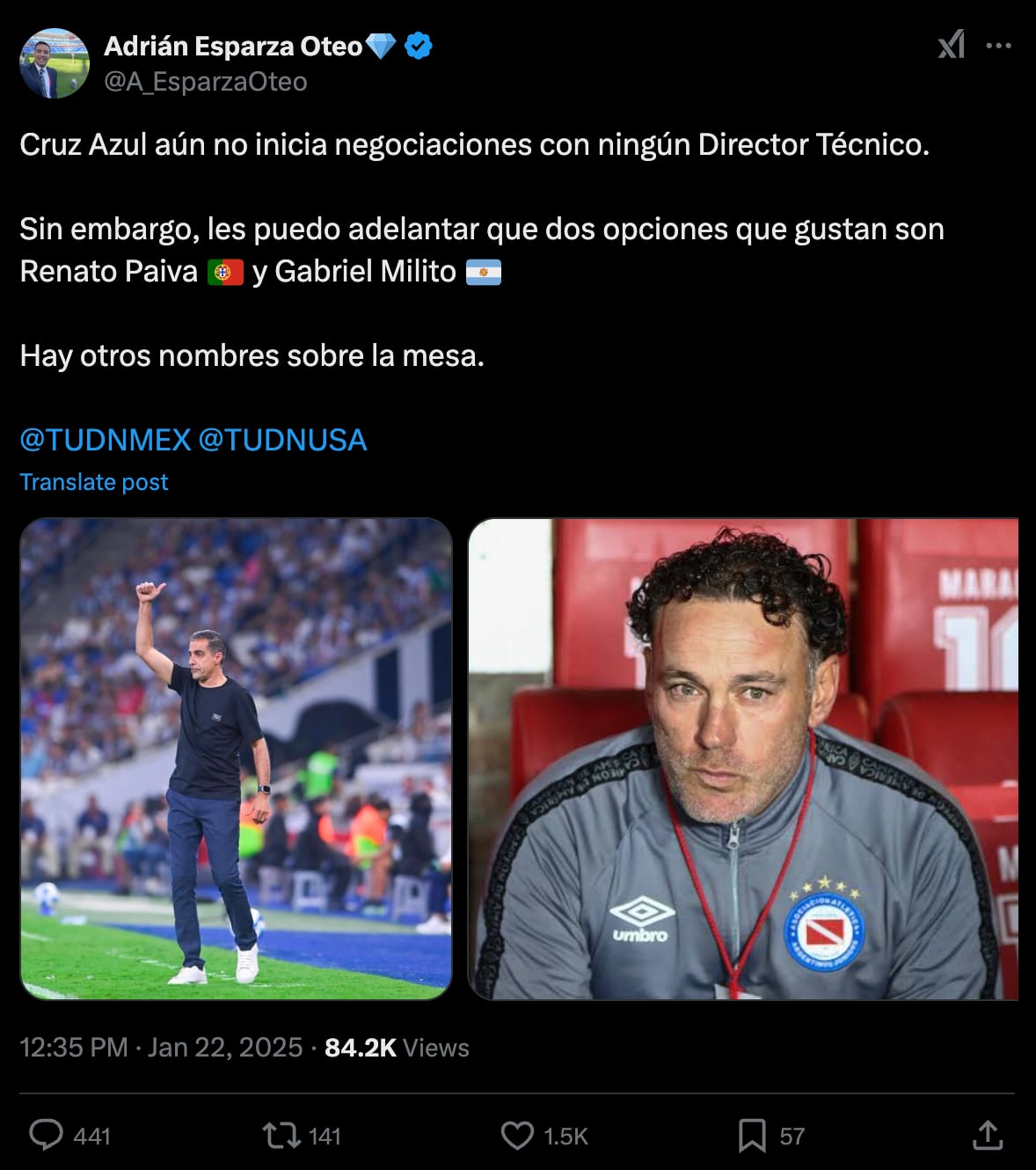Open Adrián Esparza Oteo's profile name

tap(242, 45)
